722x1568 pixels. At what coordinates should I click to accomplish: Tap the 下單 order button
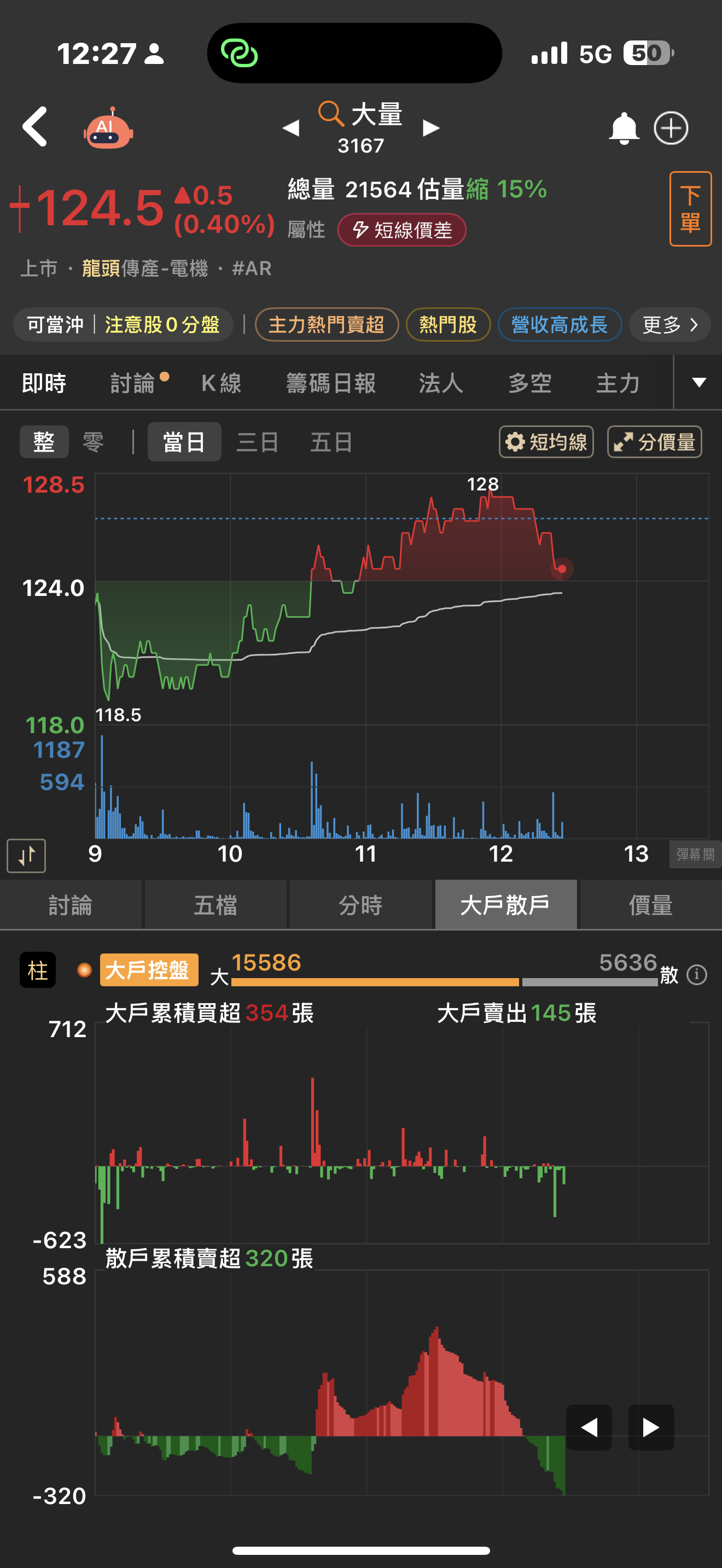[690, 209]
